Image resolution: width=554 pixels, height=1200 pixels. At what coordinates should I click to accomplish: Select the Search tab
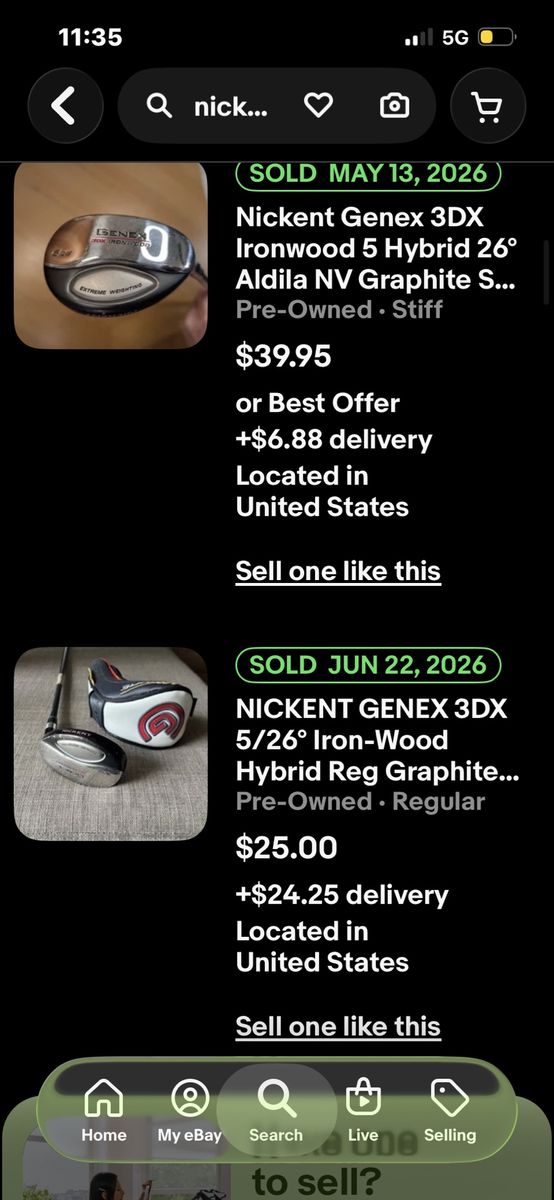point(276,1112)
